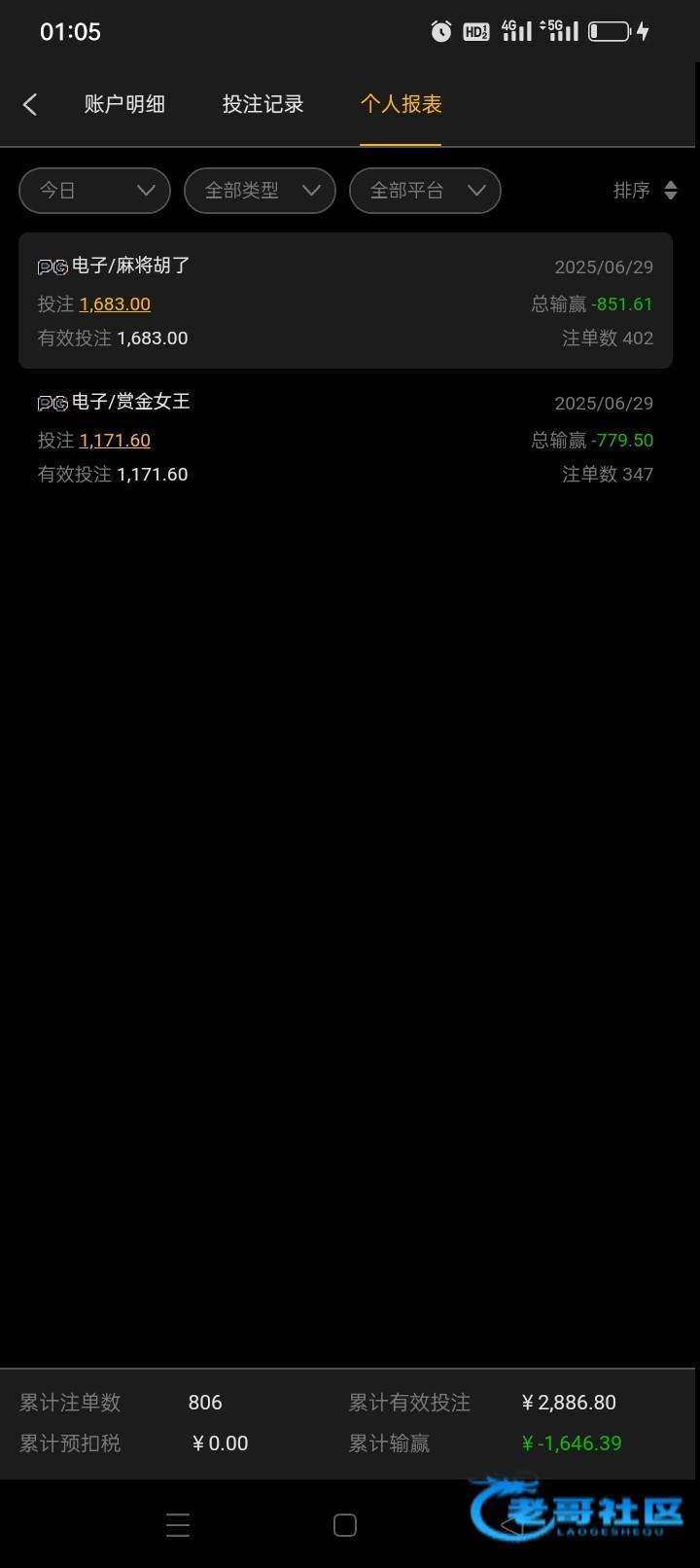The width and height of the screenshot is (700, 1568).
Task: Tap the system home square button
Action: coord(345,1525)
